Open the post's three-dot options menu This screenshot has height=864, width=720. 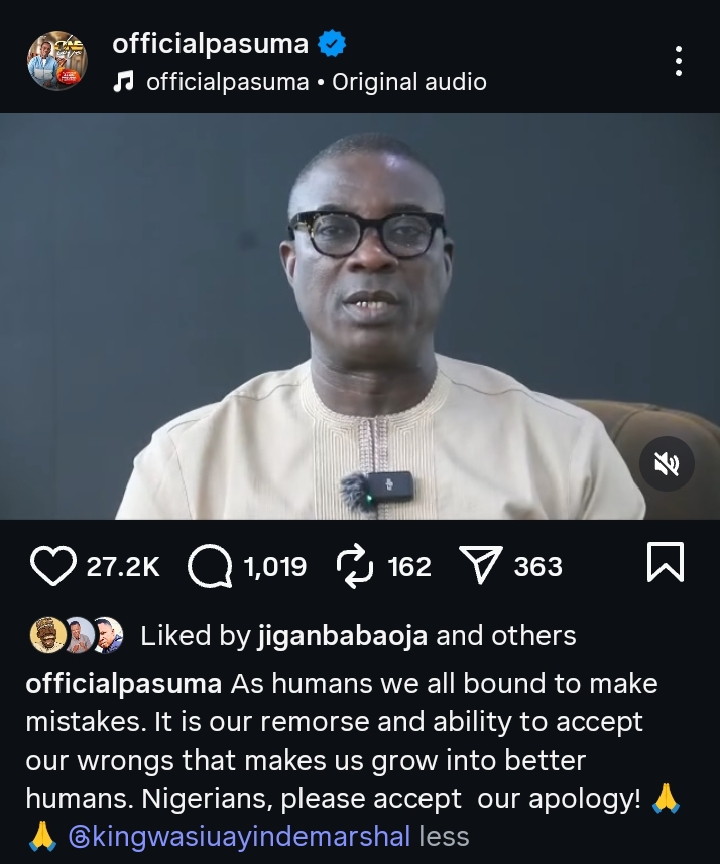click(679, 62)
